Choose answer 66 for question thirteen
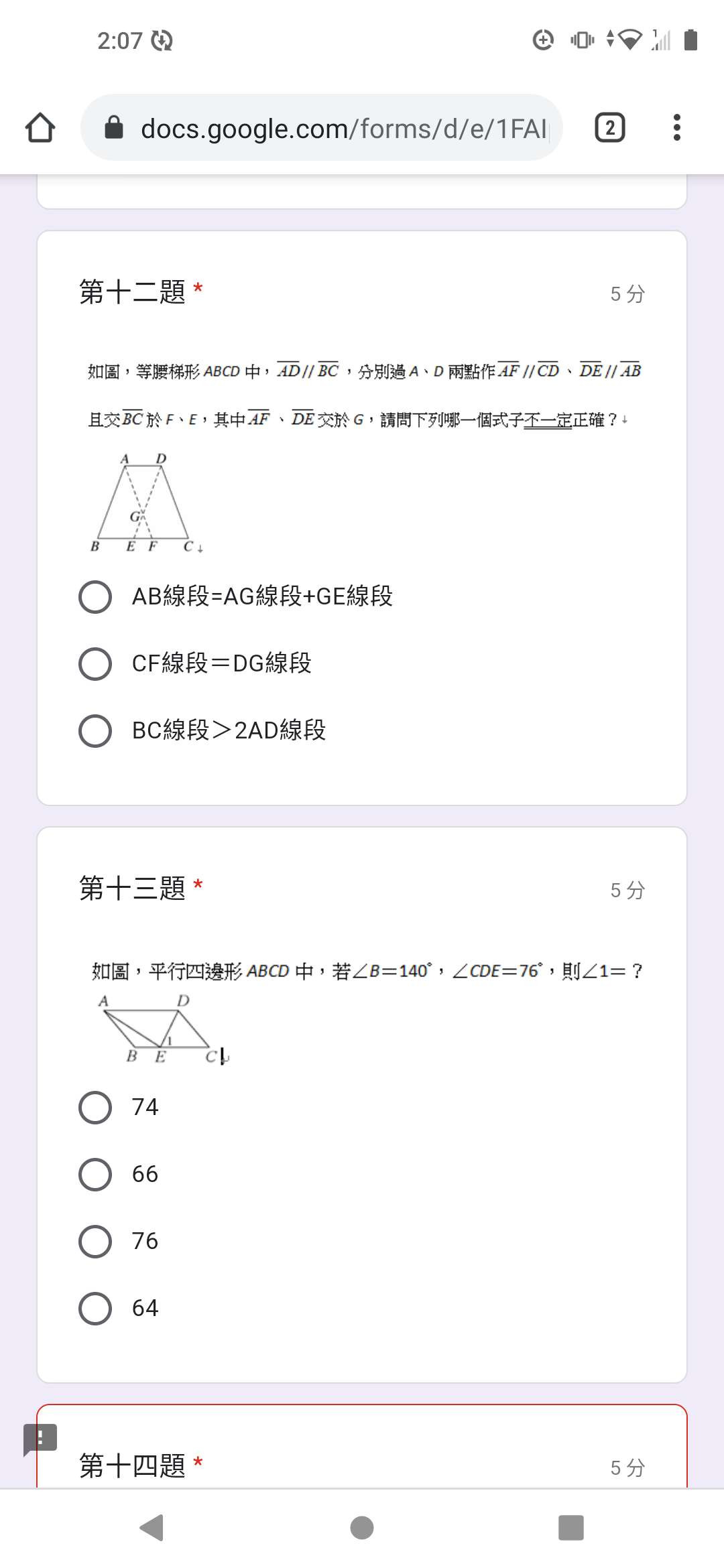 click(x=95, y=1174)
